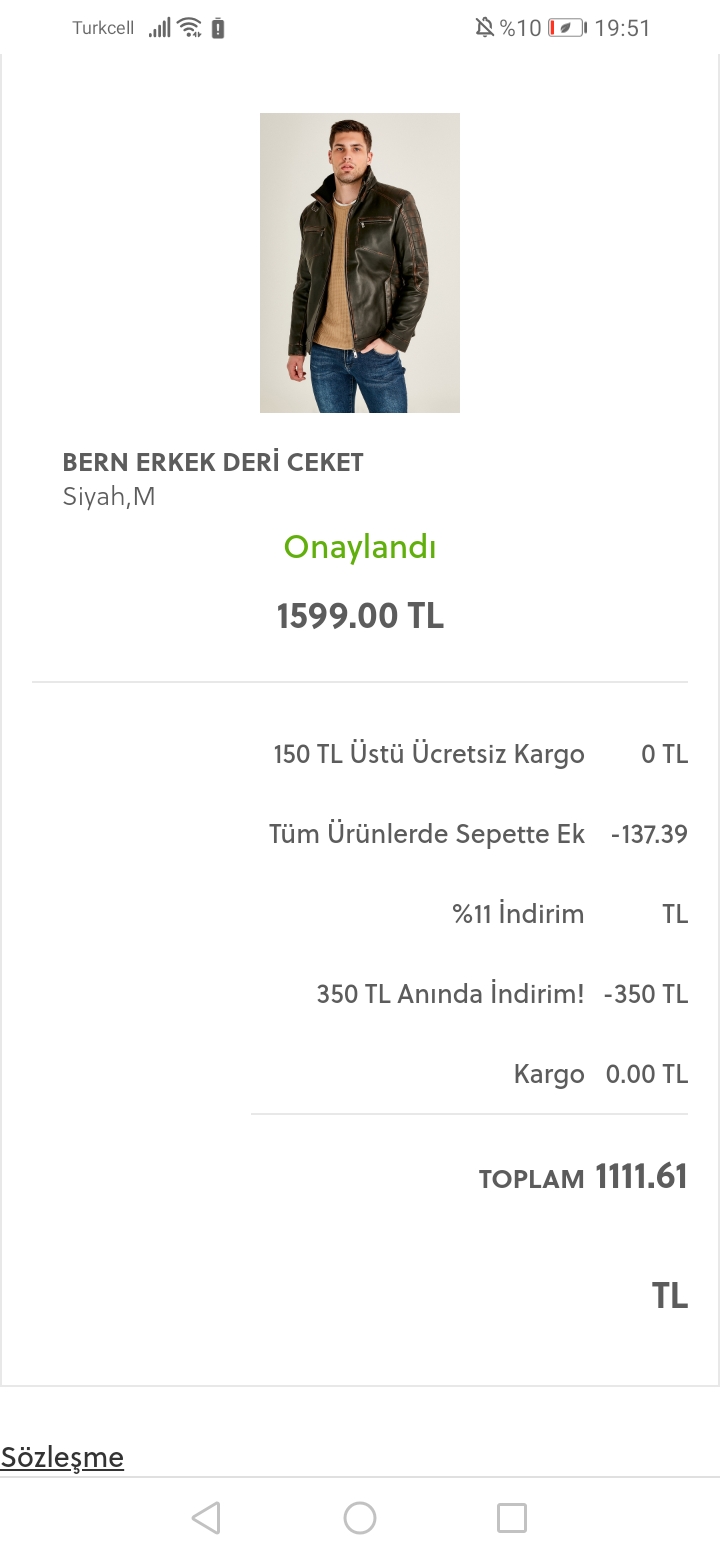This screenshot has width=720, height=1560.
Task: Open the Sözleşme link
Action: 62,1457
